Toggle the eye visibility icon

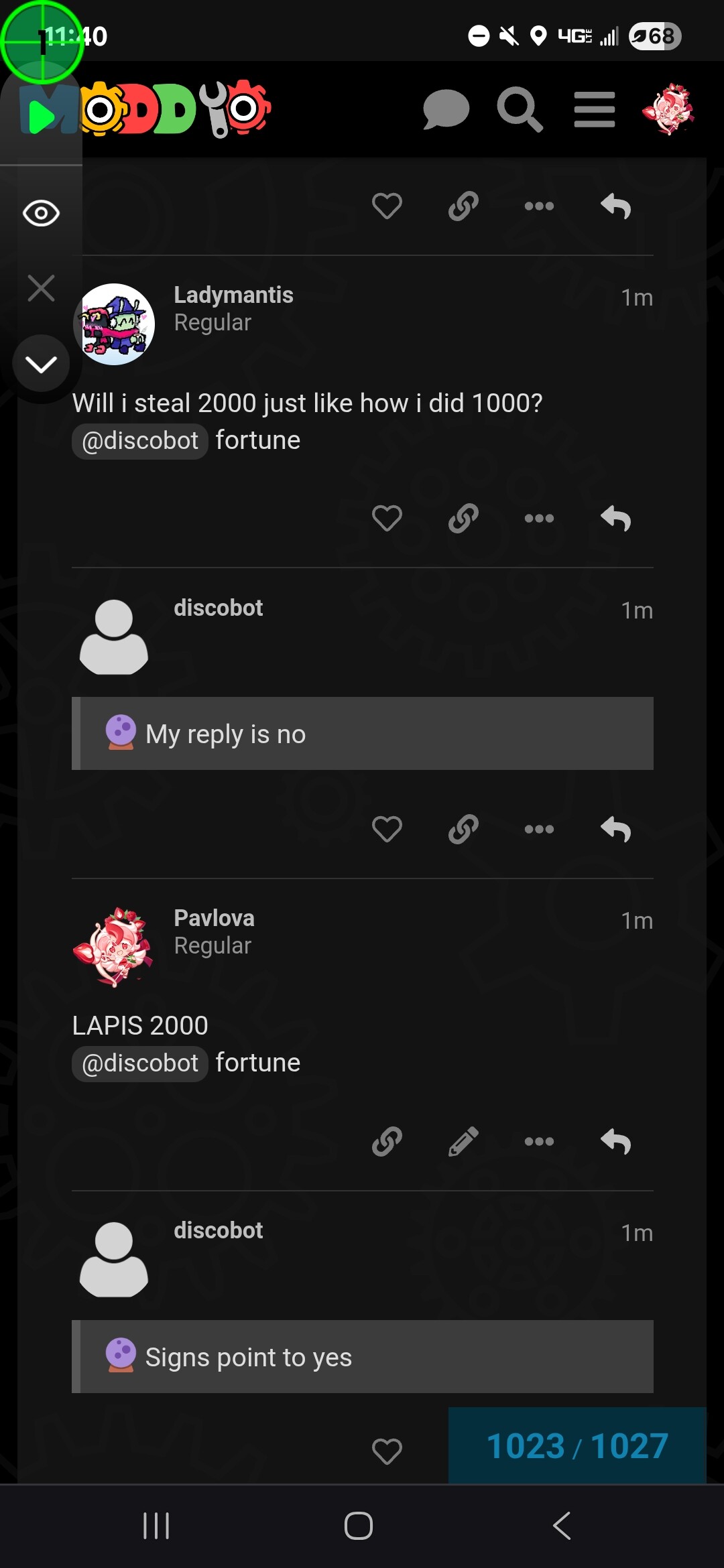41,214
